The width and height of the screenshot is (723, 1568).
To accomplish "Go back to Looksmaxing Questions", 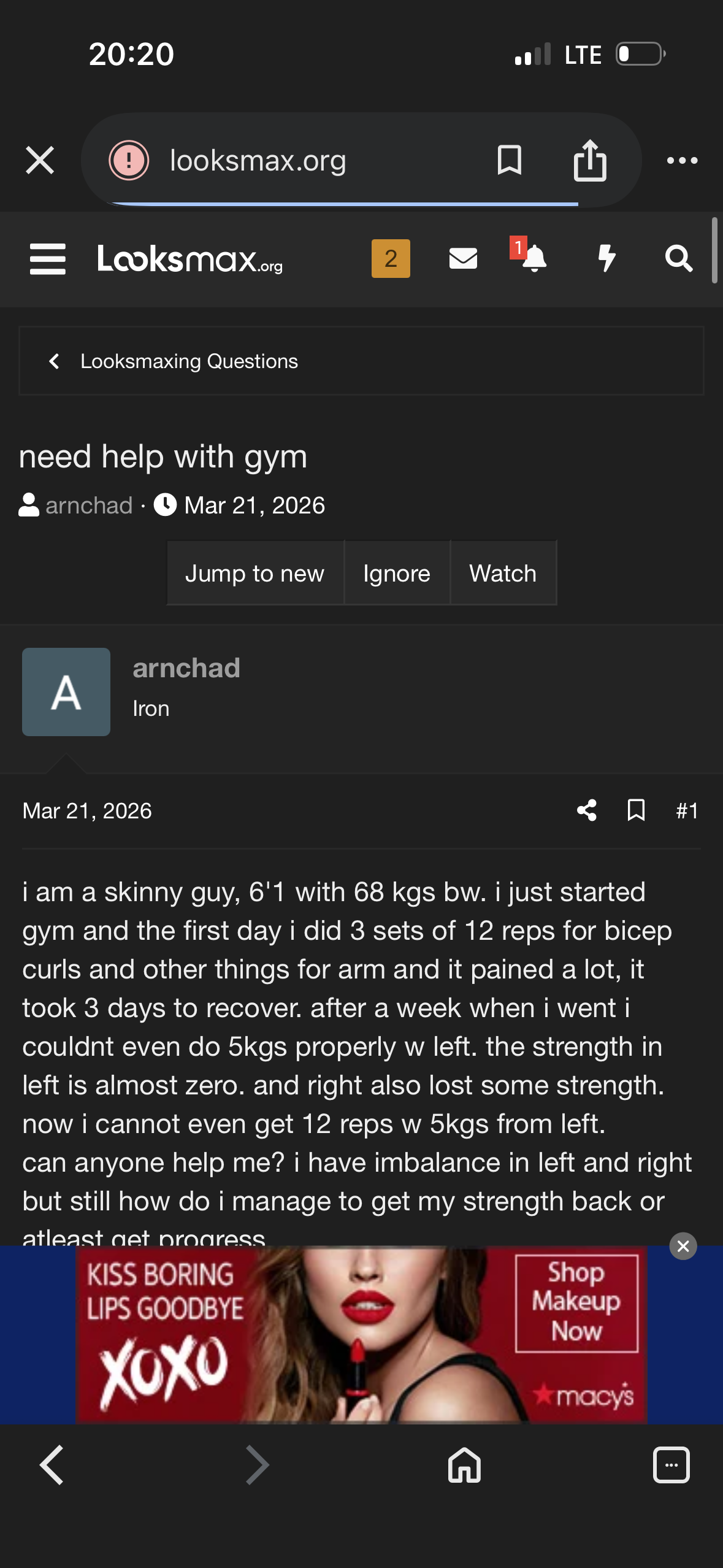I will [x=189, y=361].
